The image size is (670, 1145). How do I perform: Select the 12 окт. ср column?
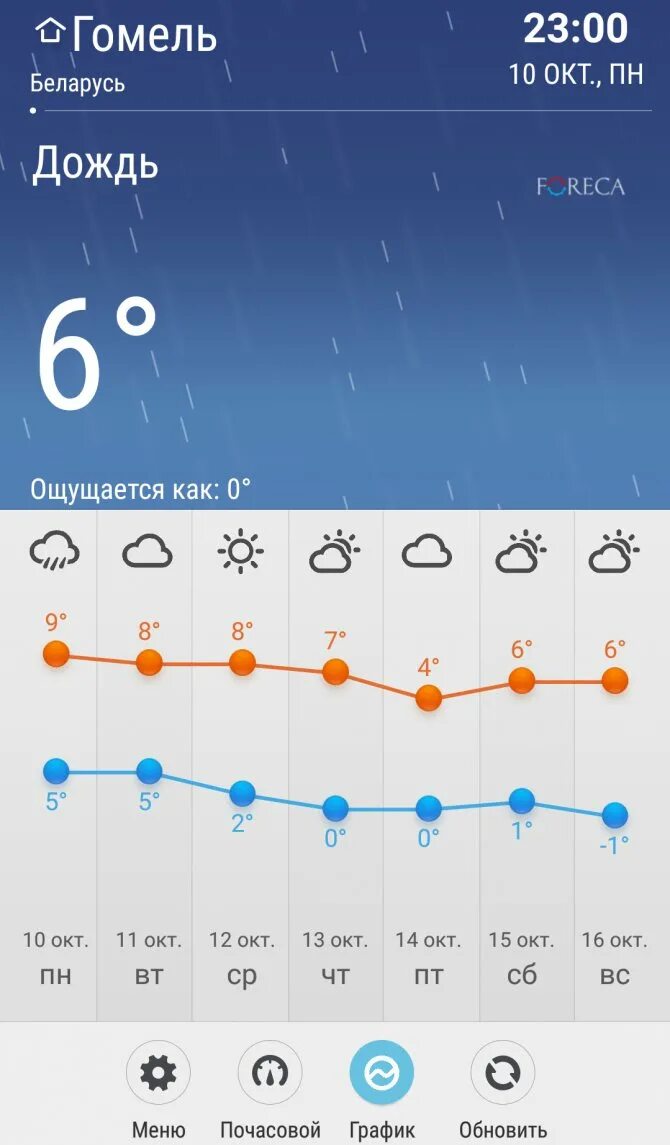click(x=241, y=957)
